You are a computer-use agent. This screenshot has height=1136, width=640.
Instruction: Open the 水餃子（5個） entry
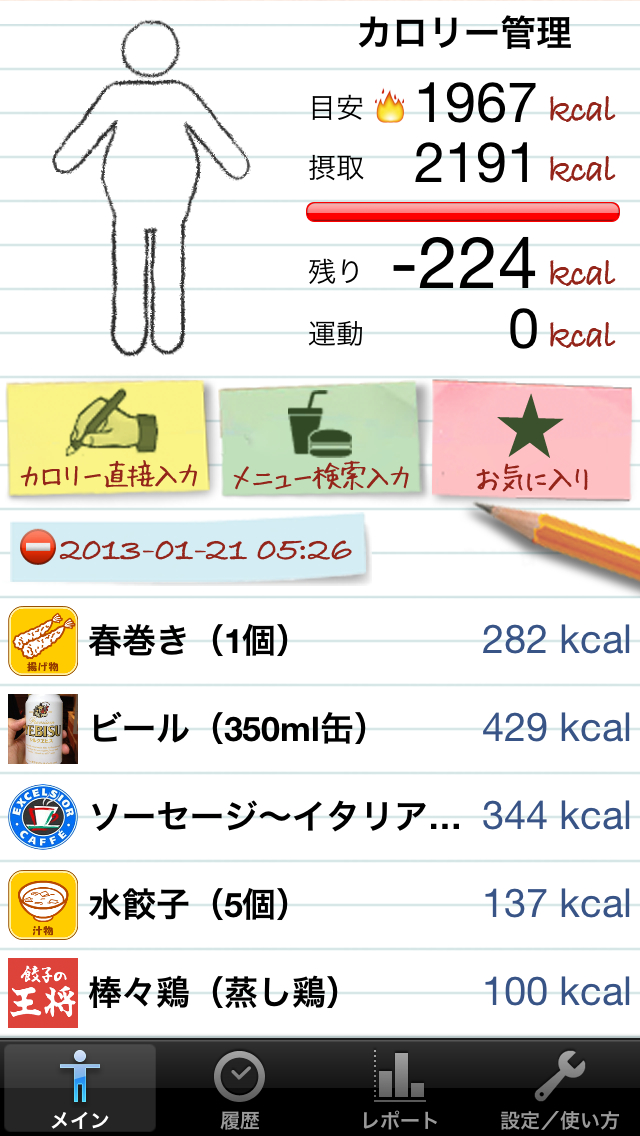[x=320, y=905]
